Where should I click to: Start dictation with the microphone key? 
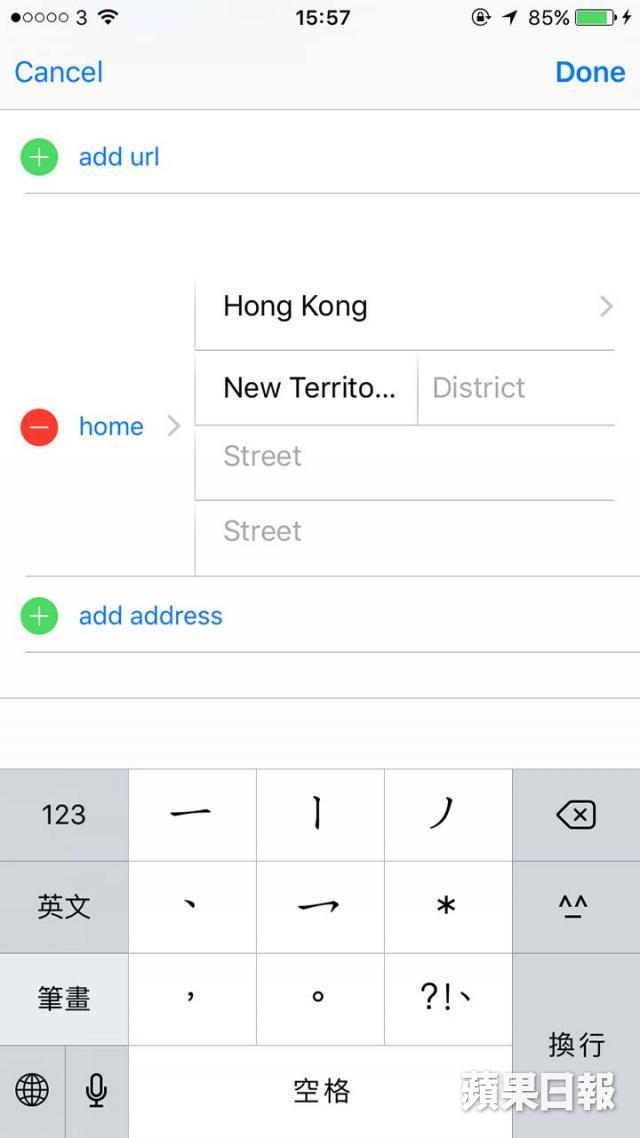[97, 1090]
